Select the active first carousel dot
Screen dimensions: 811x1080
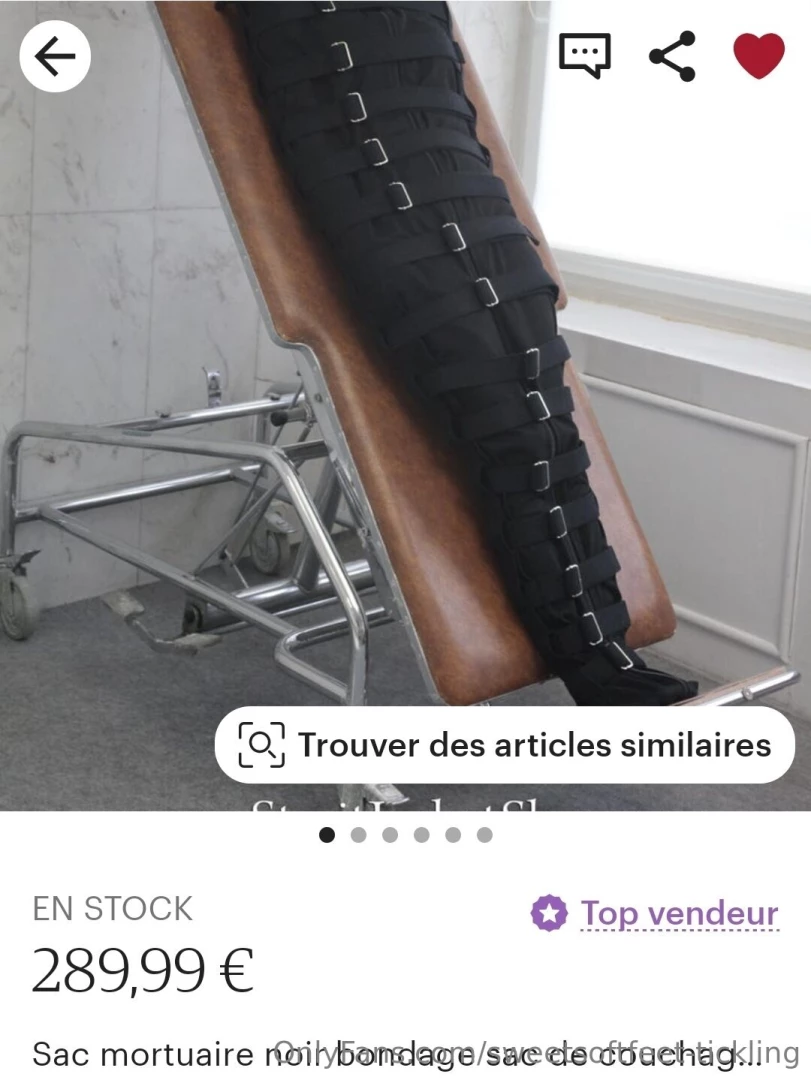pyautogui.click(x=326, y=832)
